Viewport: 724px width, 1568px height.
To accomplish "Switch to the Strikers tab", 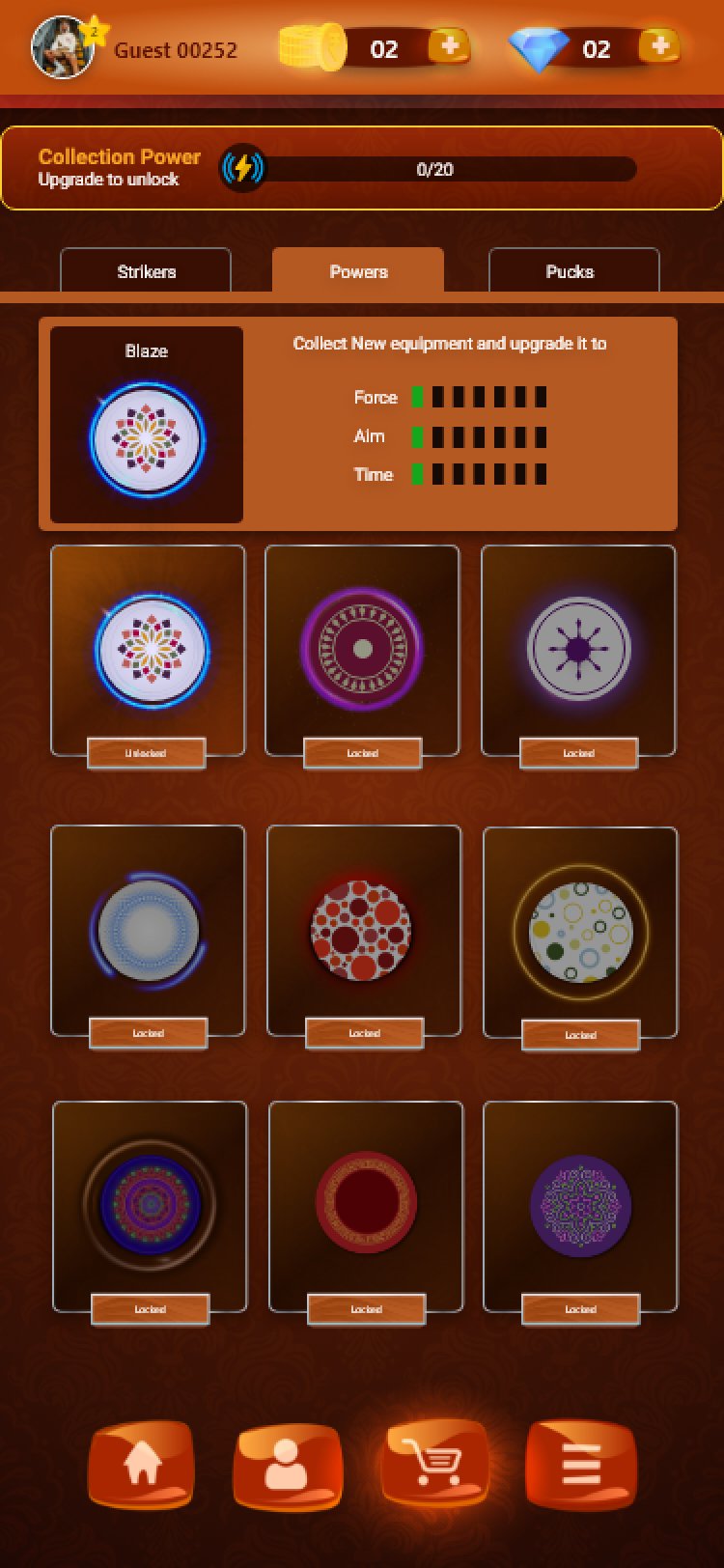I will point(146,270).
